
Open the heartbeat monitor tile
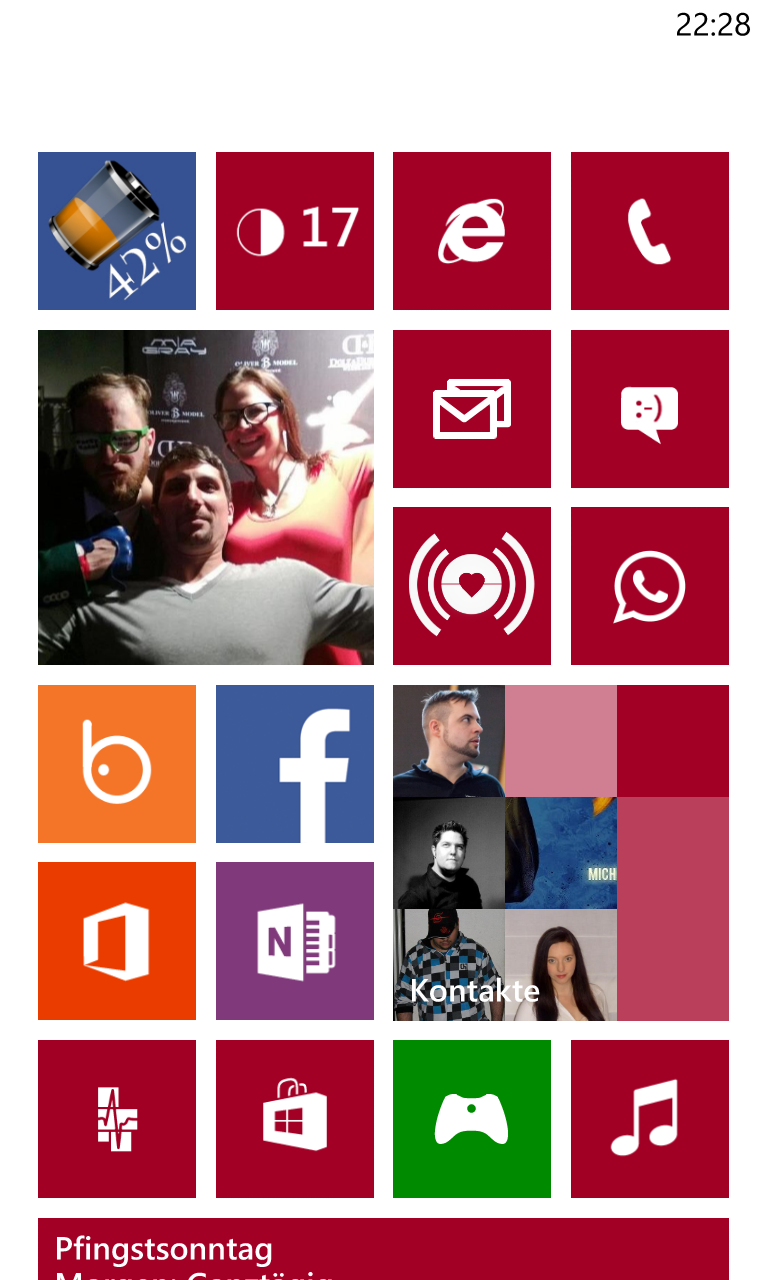pyautogui.click(x=117, y=1119)
